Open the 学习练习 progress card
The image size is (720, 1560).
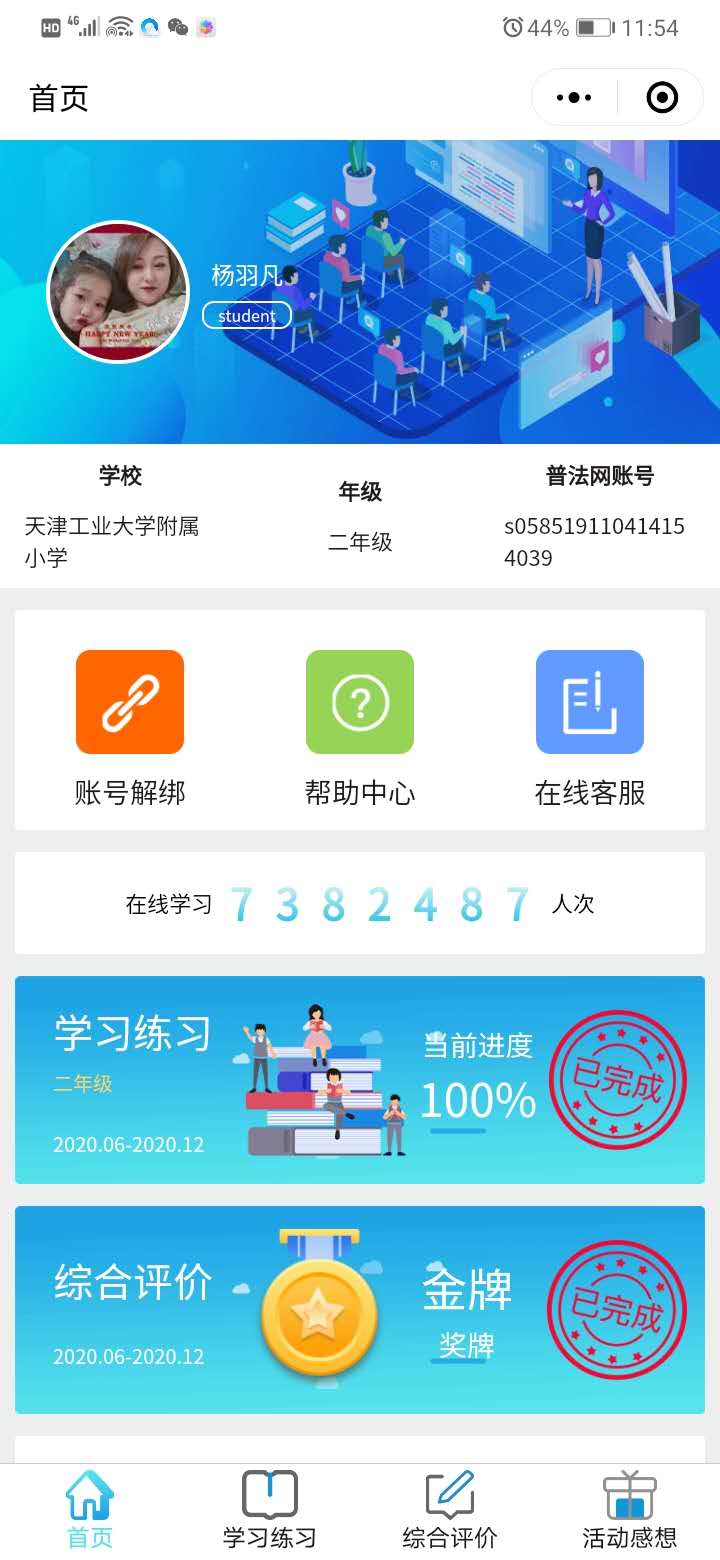coord(360,1080)
